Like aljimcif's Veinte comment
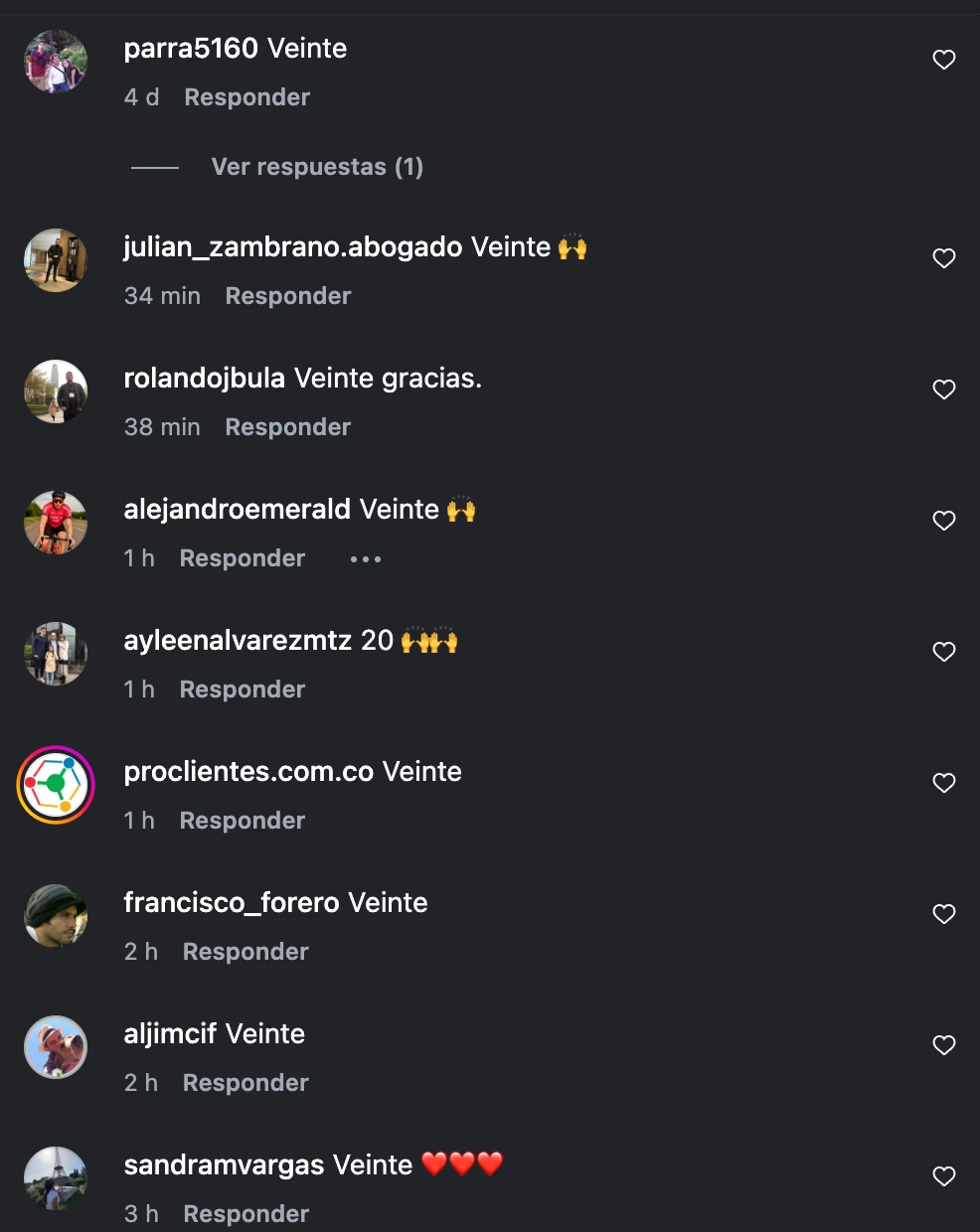The height and width of the screenshot is (1232, 980). [944, 1045]
